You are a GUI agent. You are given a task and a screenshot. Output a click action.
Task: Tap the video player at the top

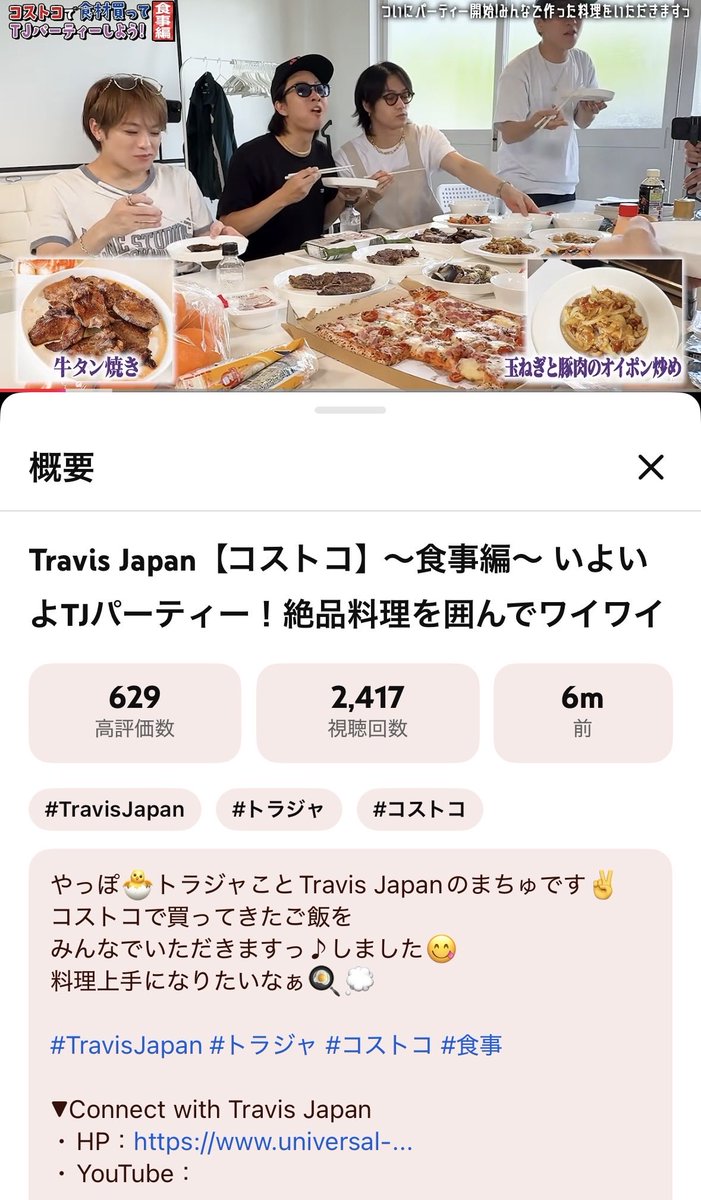click(350, 195)
